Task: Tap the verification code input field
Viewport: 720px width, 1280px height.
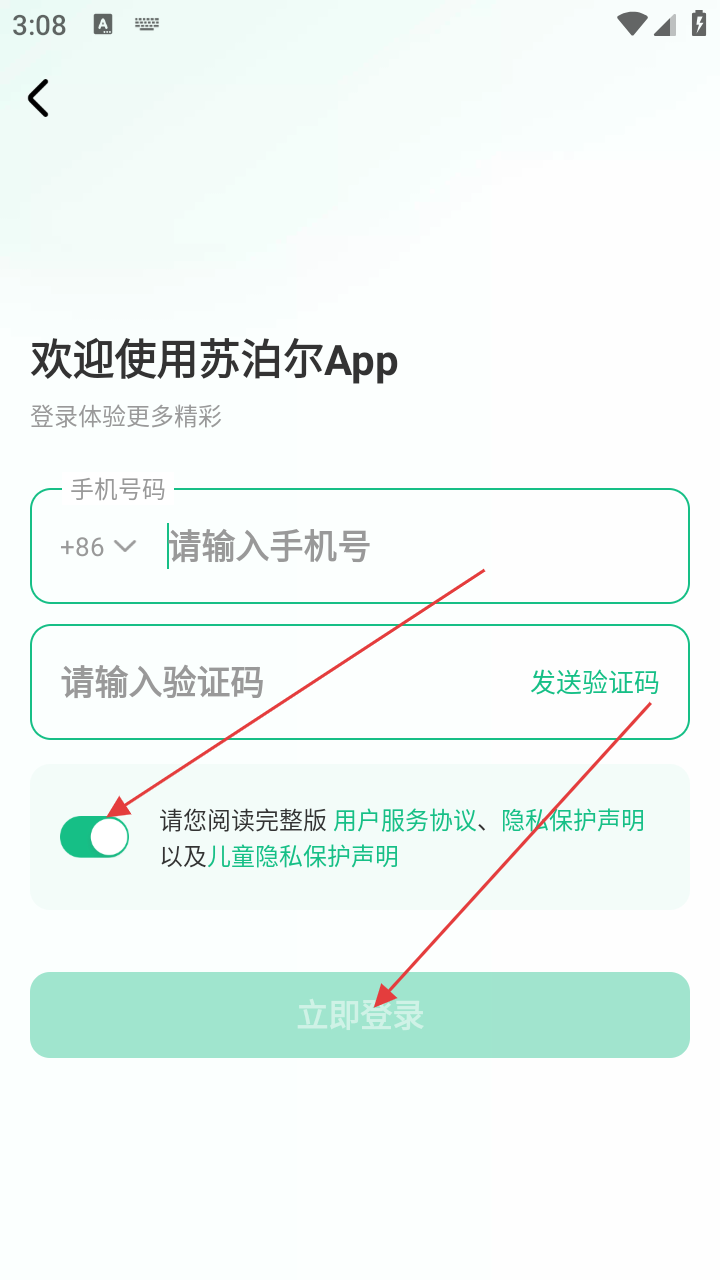Action: [280, 683]
